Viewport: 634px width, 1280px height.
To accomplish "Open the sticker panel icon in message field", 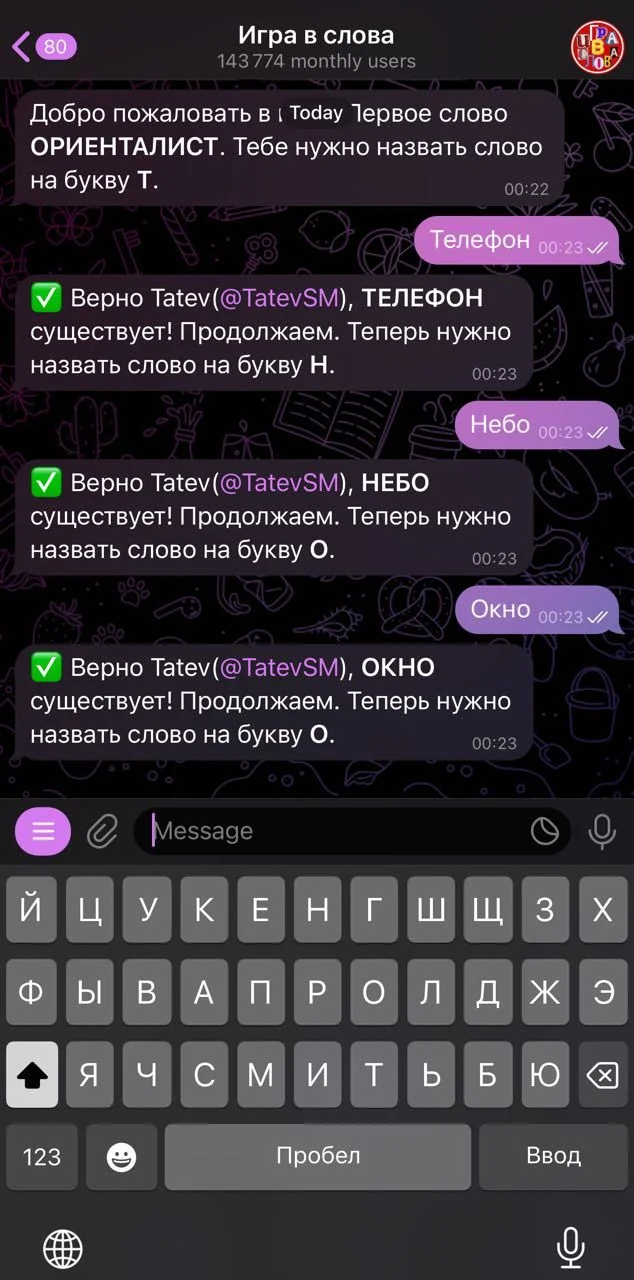I will pos(545,831).
